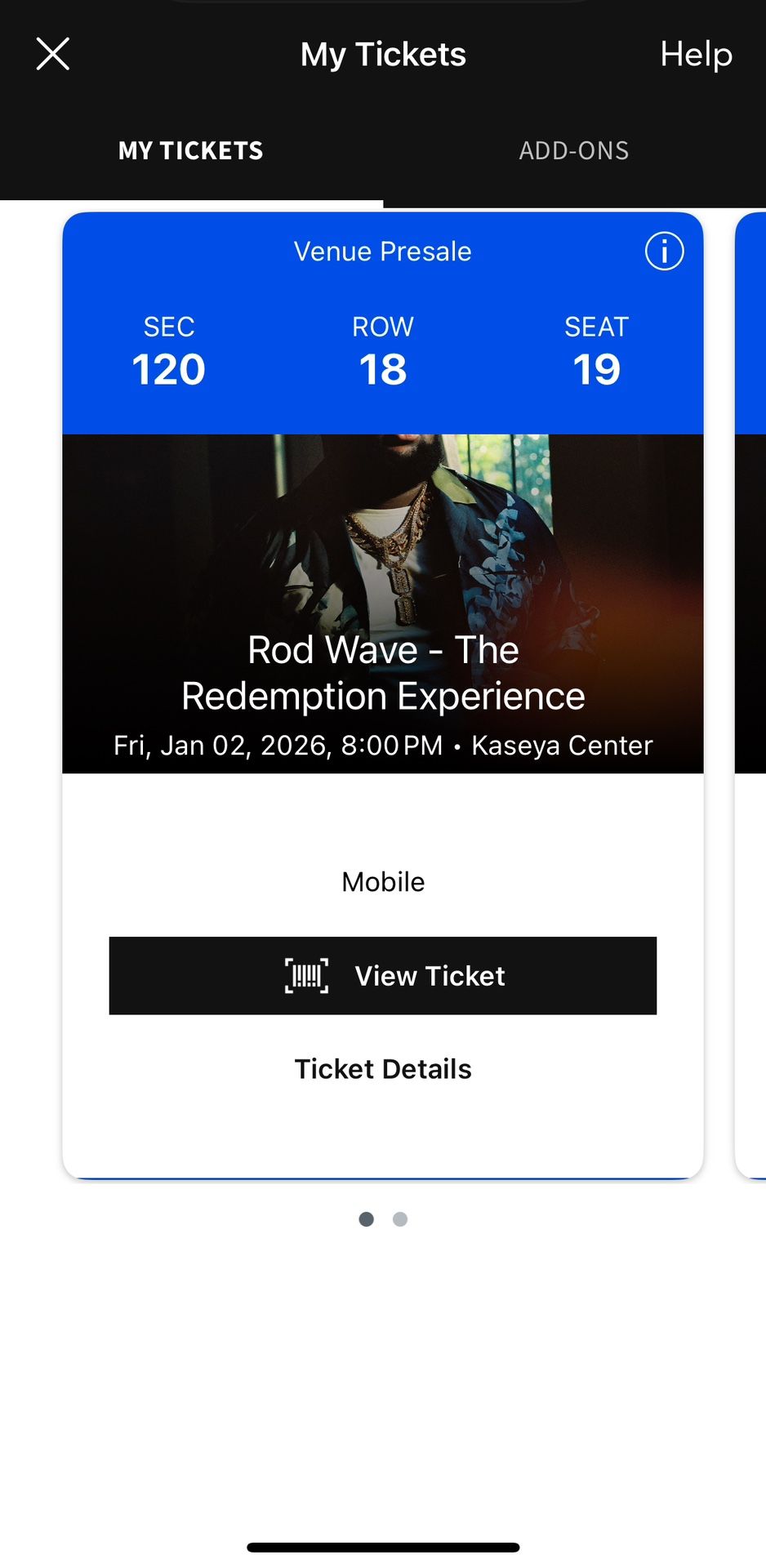Tap the Venue Presale banner
This screenshot has height=1568, width=766.
(382, 252)
